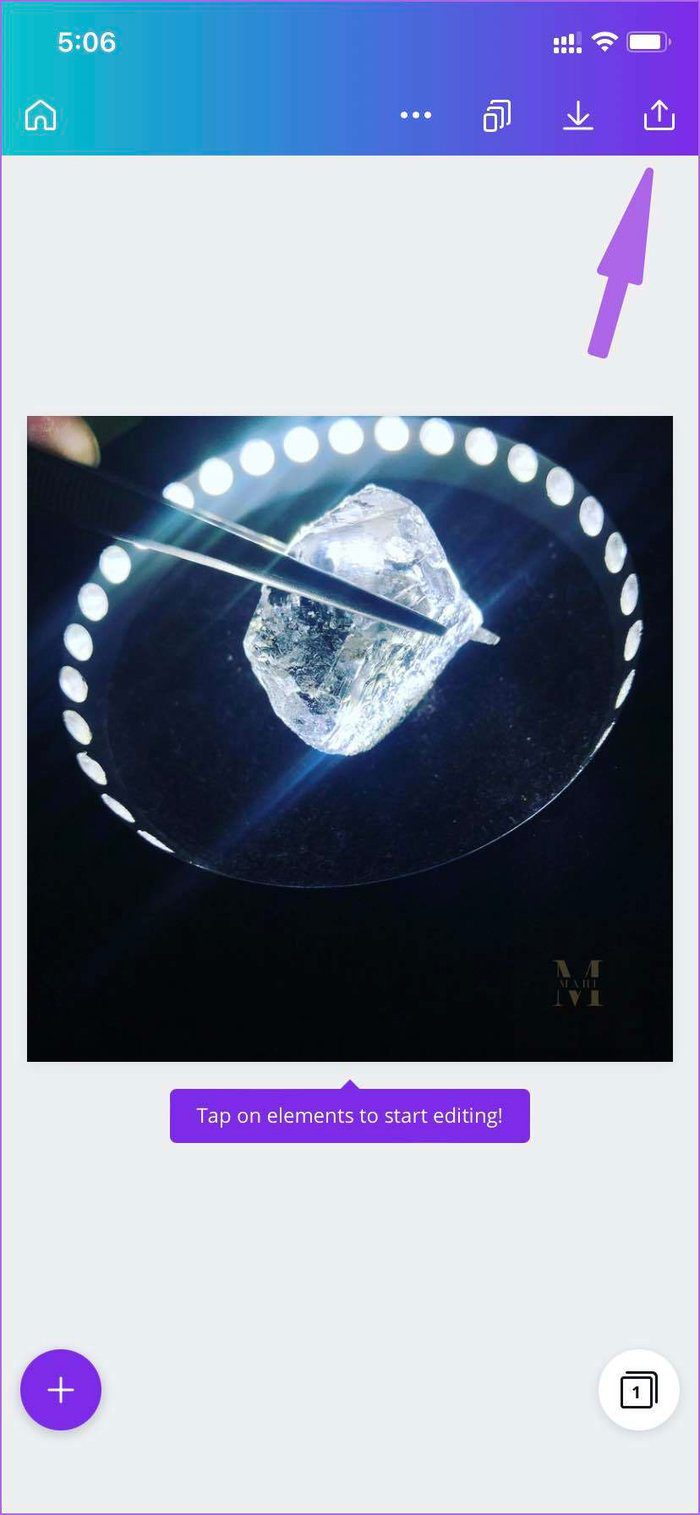The width and height of the screenshot is (700, 1515).
Task: Select the diamond image on the canvas
Action: tap(350, 738)
